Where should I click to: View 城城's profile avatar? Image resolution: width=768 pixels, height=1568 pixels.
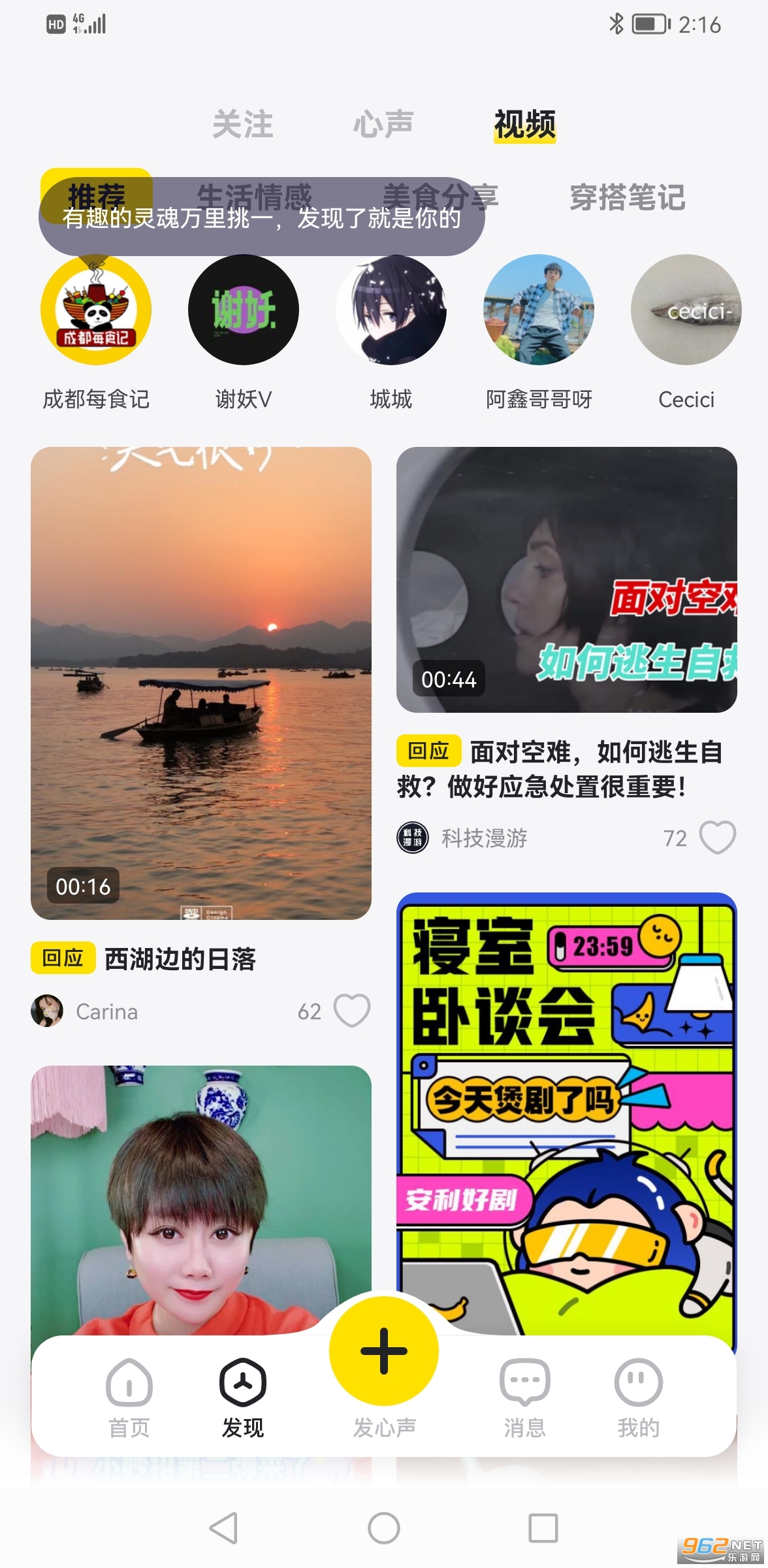(391, 310)
